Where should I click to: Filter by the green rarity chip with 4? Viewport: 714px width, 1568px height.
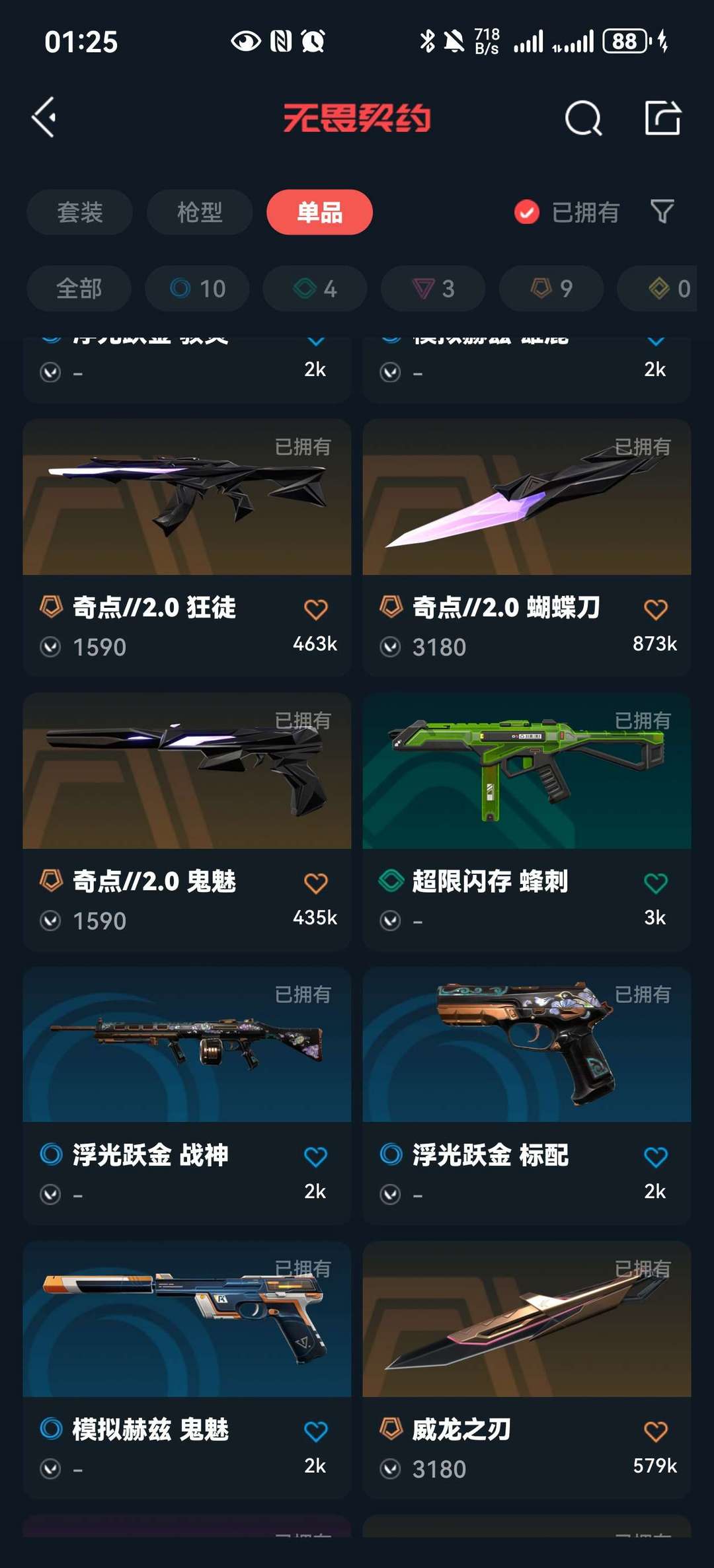pos(315,288)
